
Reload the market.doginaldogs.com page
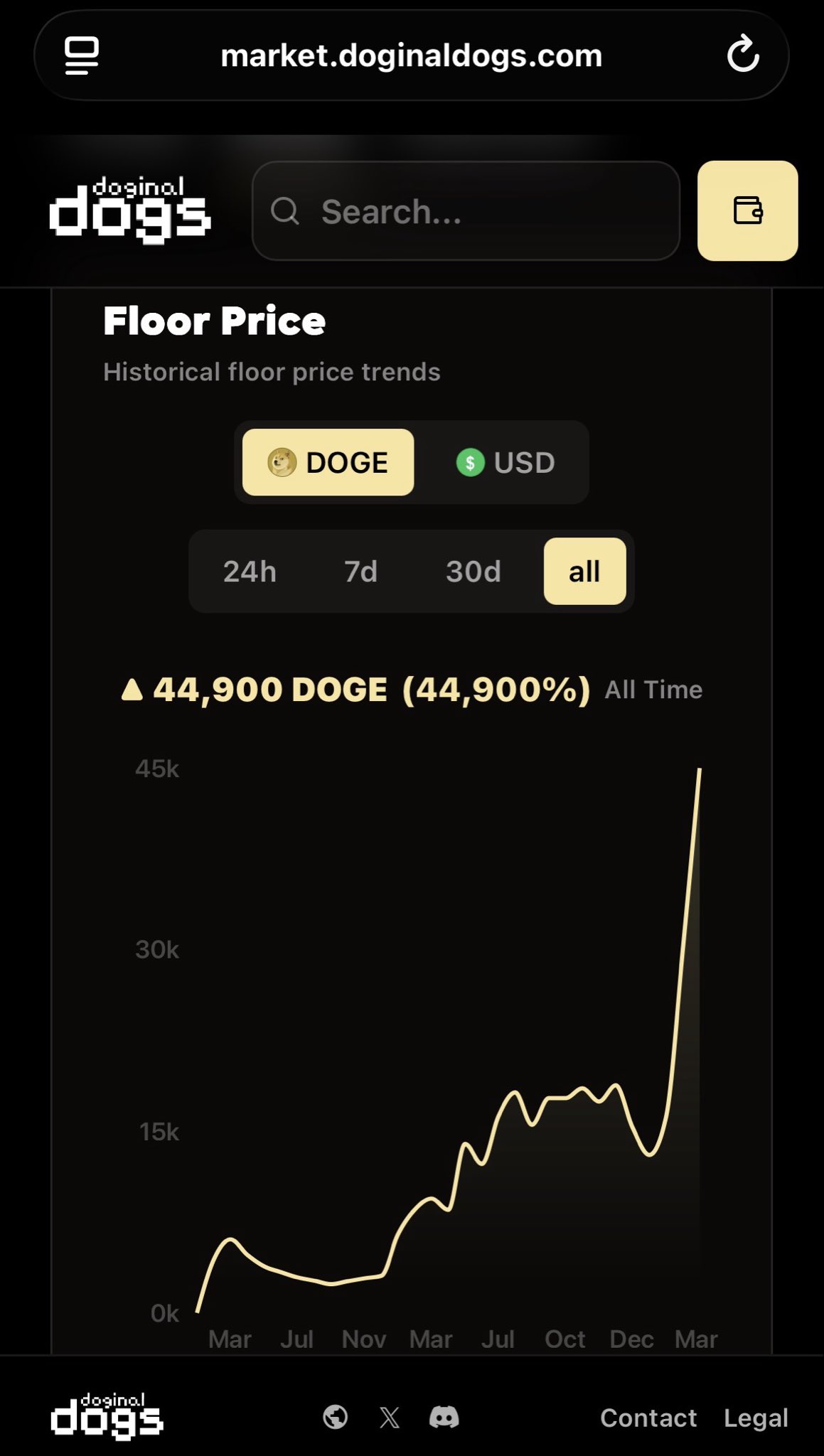[743, 55]
